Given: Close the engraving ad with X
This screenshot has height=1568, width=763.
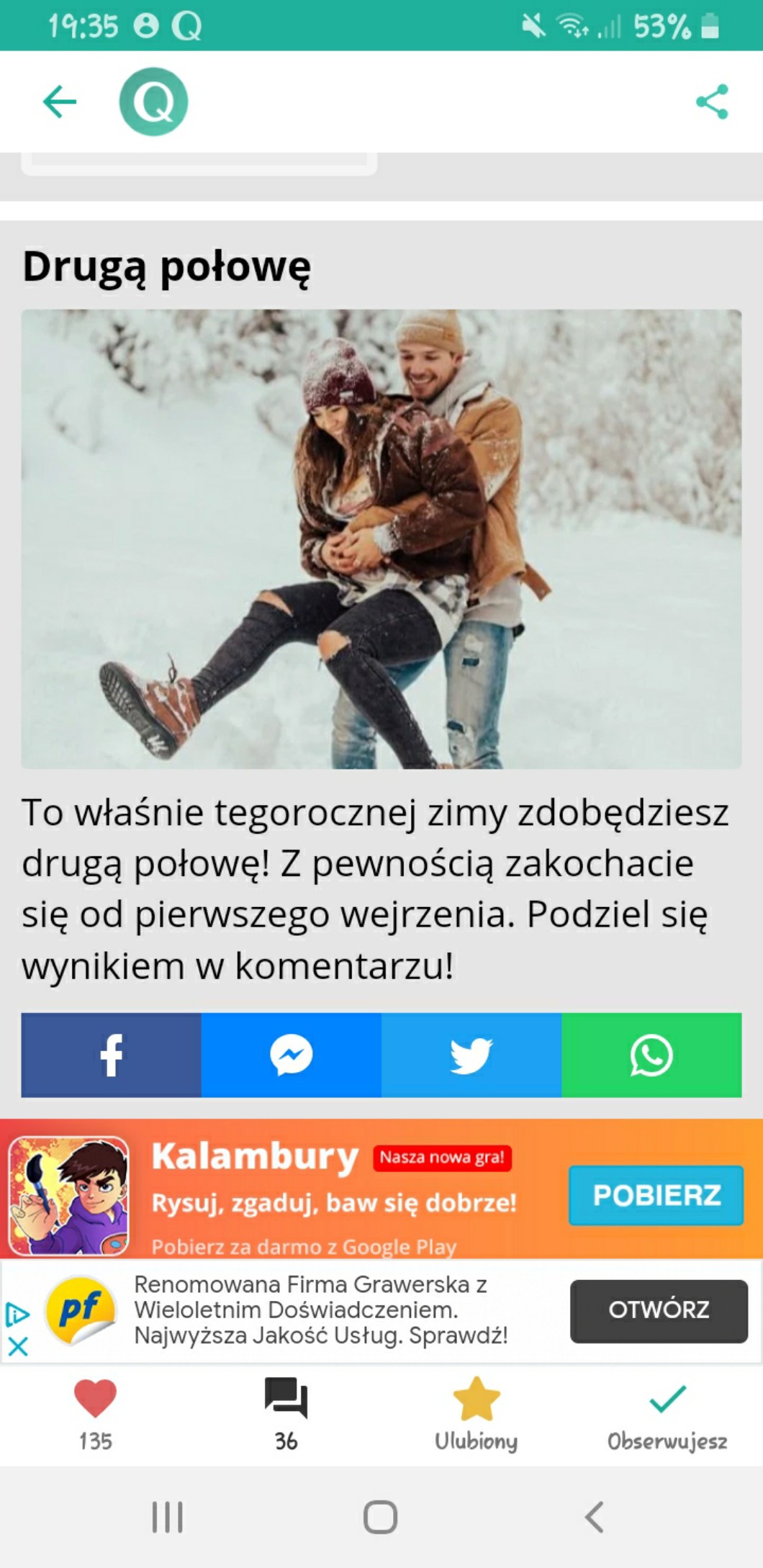Looking at the screenshot, I should pyautogui.click(x=18, y=1346).
